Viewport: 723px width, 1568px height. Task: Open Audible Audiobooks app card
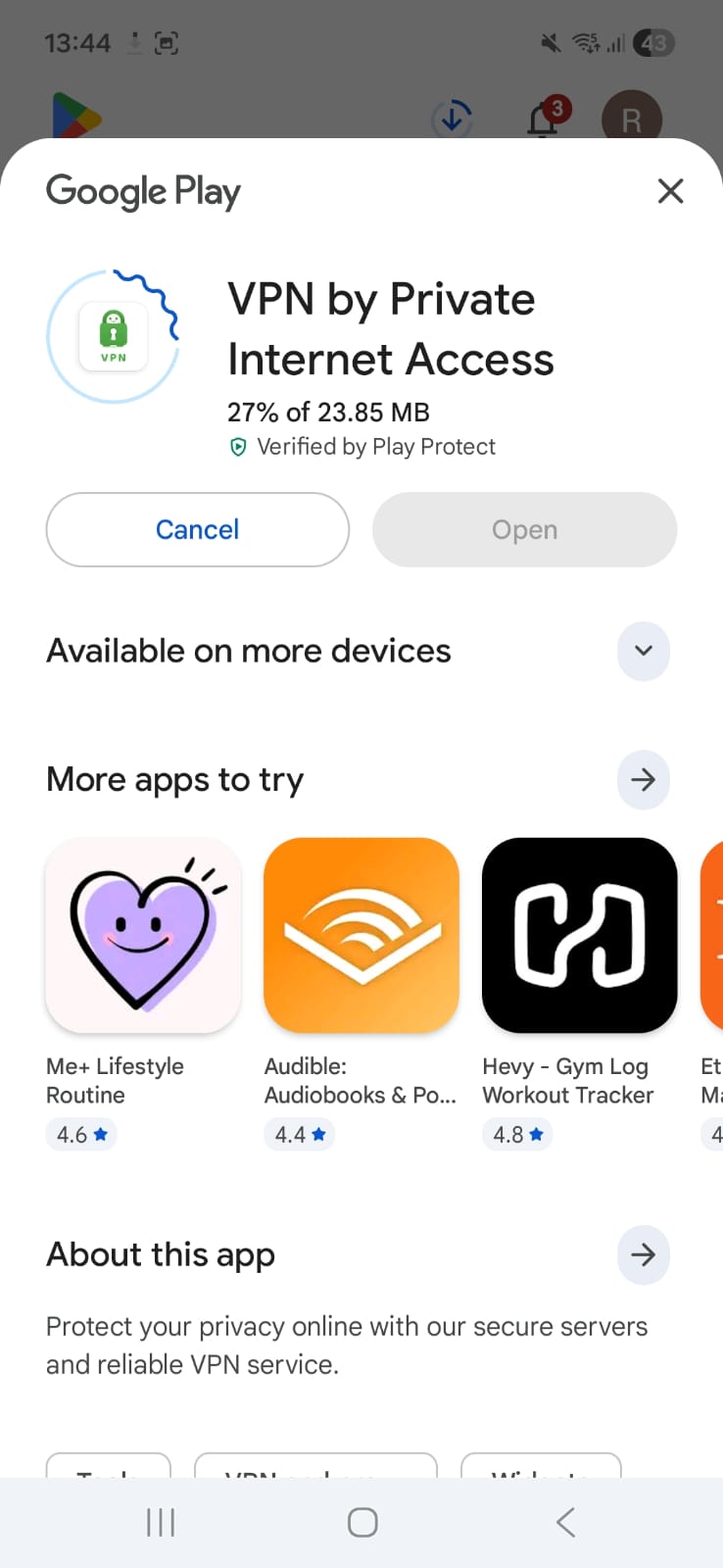click(361, 935)
